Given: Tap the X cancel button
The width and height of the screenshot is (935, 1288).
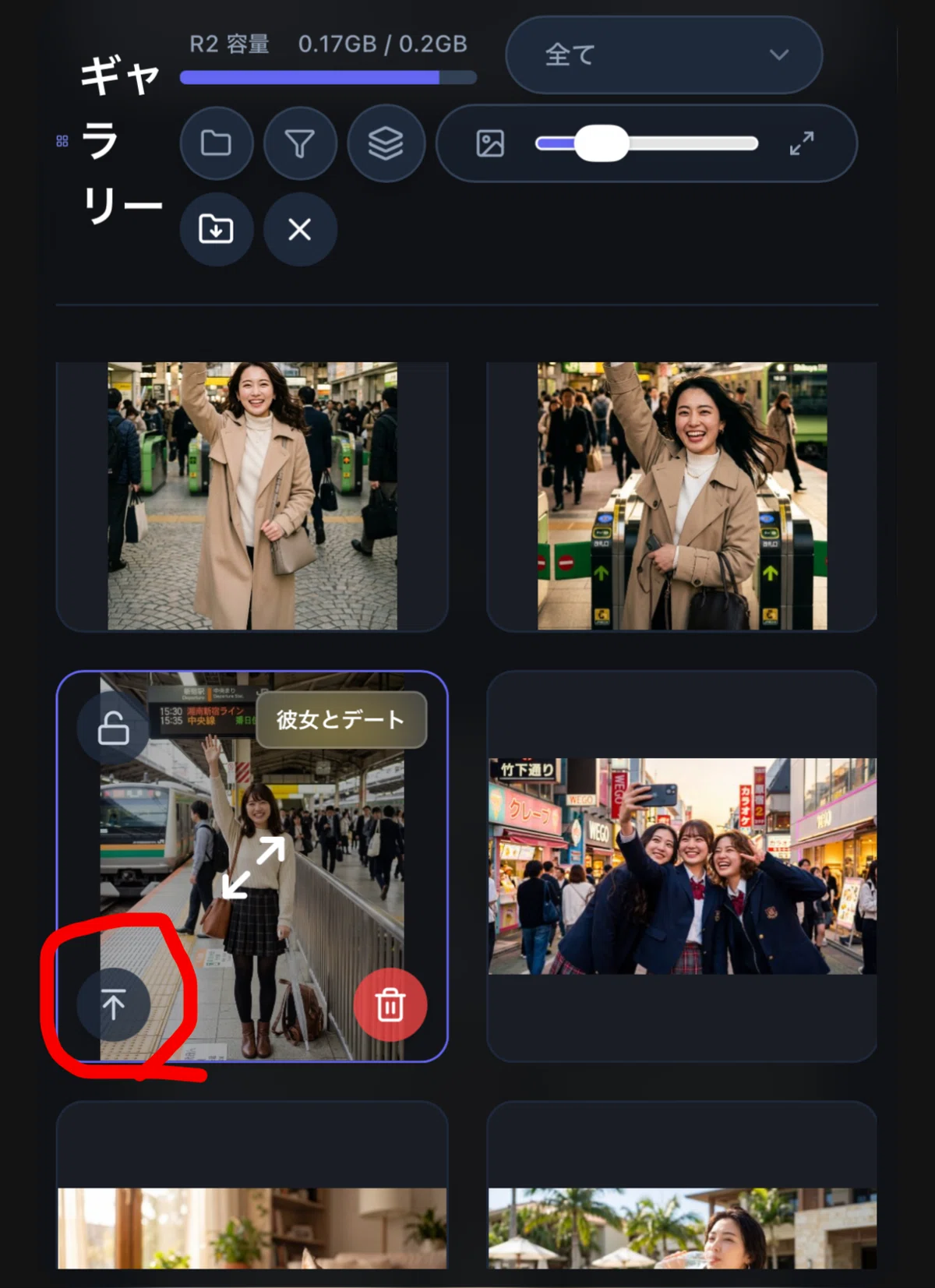Looking at the screenshot, I should coord(300,229).
